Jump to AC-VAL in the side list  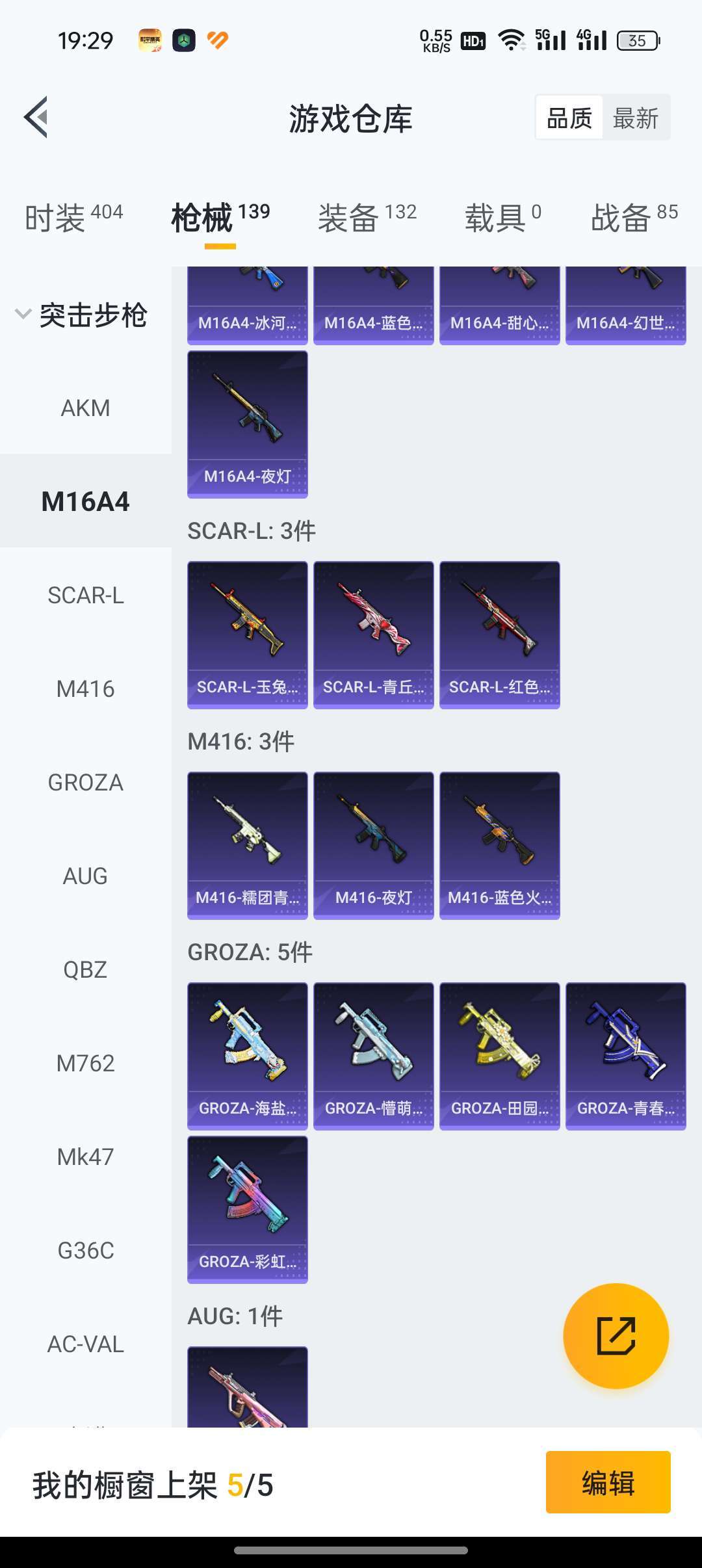86,1344
